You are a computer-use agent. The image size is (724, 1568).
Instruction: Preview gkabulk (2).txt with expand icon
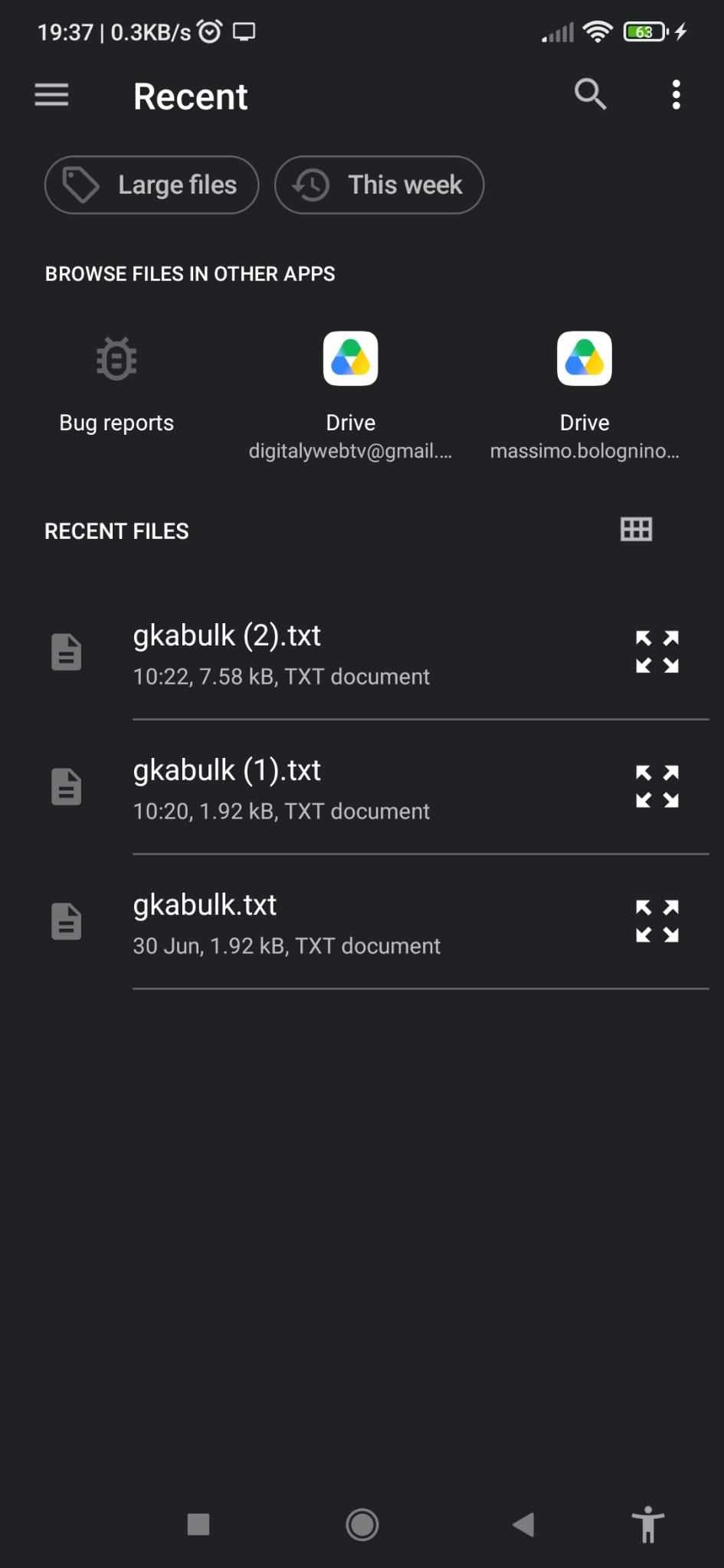pyautogui.click(x=657, y=652)
